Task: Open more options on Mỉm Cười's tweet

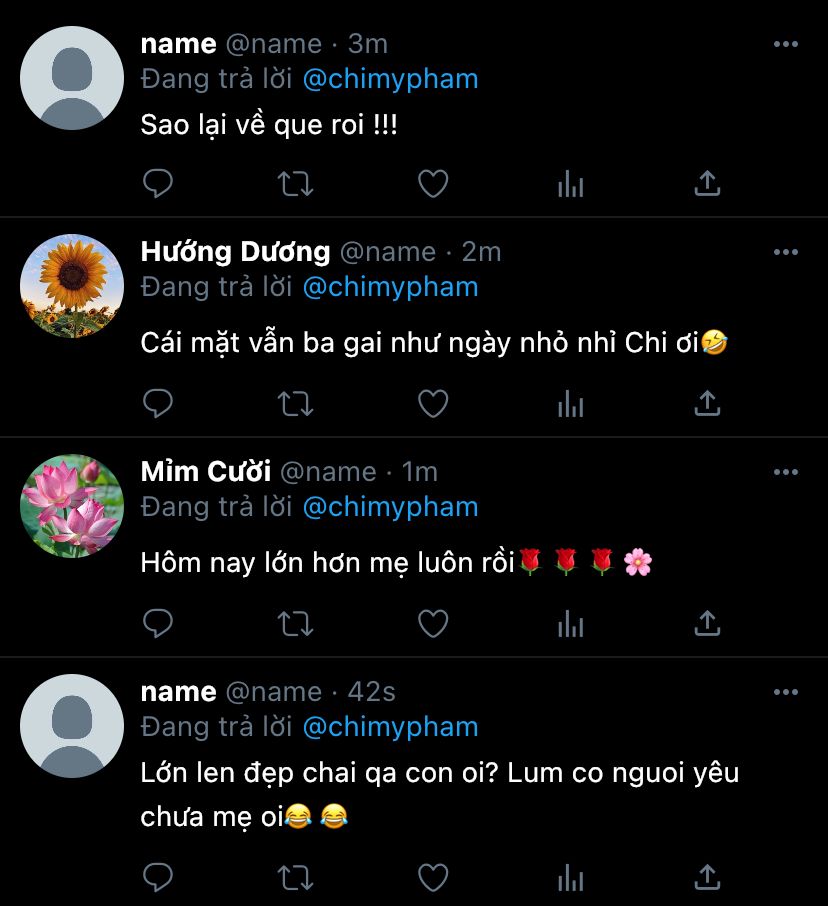Action: coord(786,471)
